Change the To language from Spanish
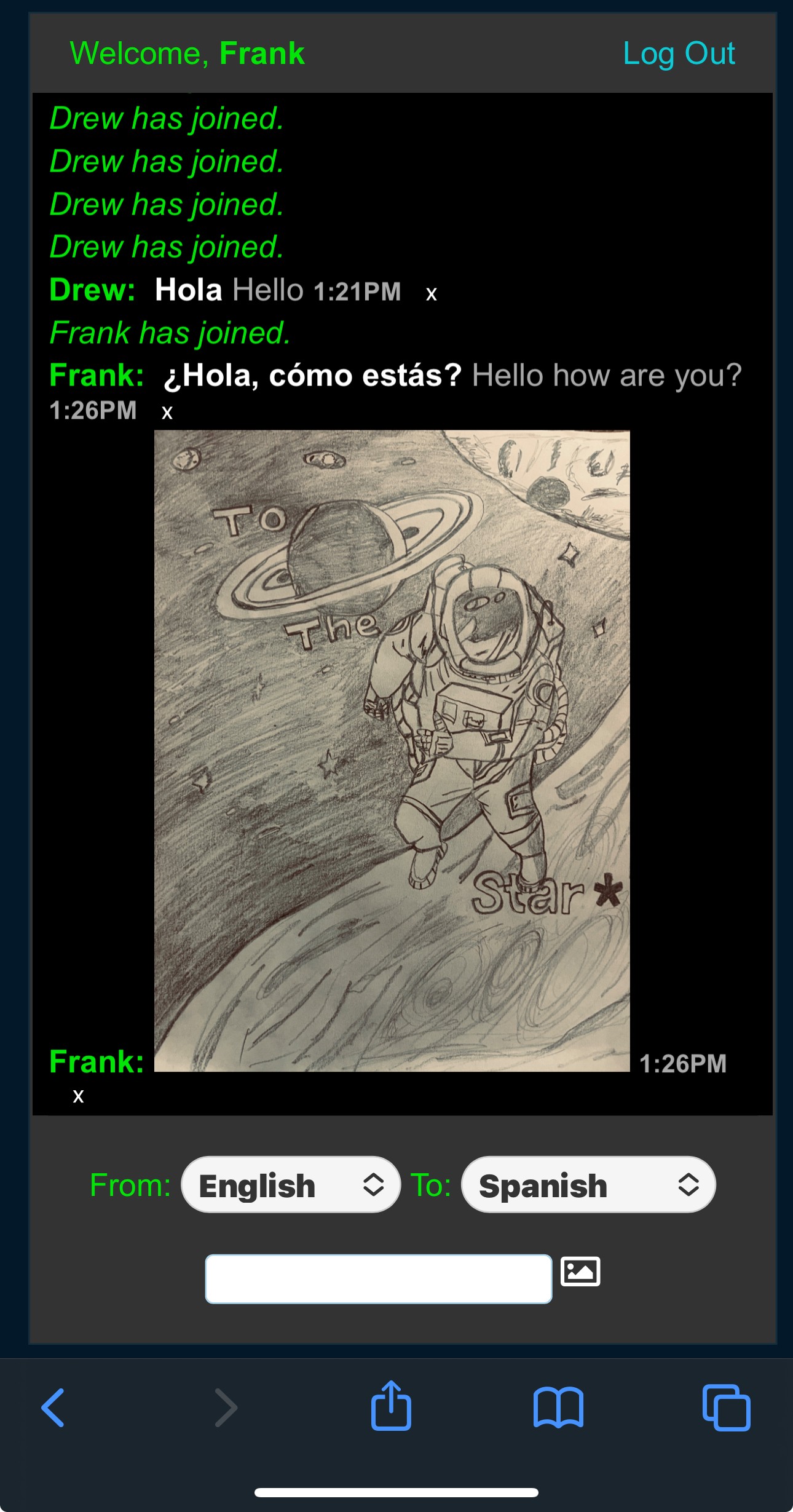This screenshot has height=1512, width=793. click(588, 1185)
